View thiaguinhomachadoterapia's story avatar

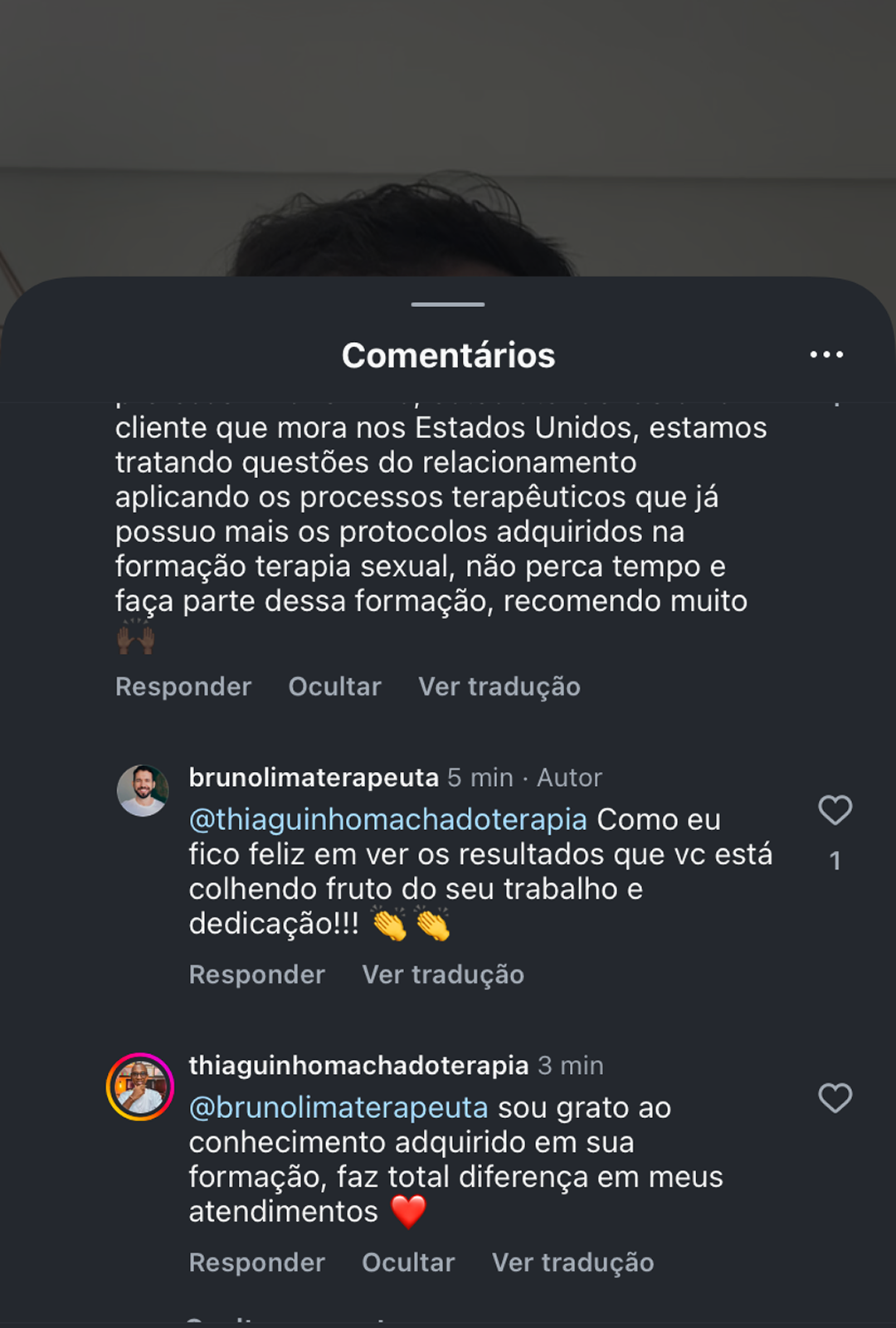pos(140,1086)
